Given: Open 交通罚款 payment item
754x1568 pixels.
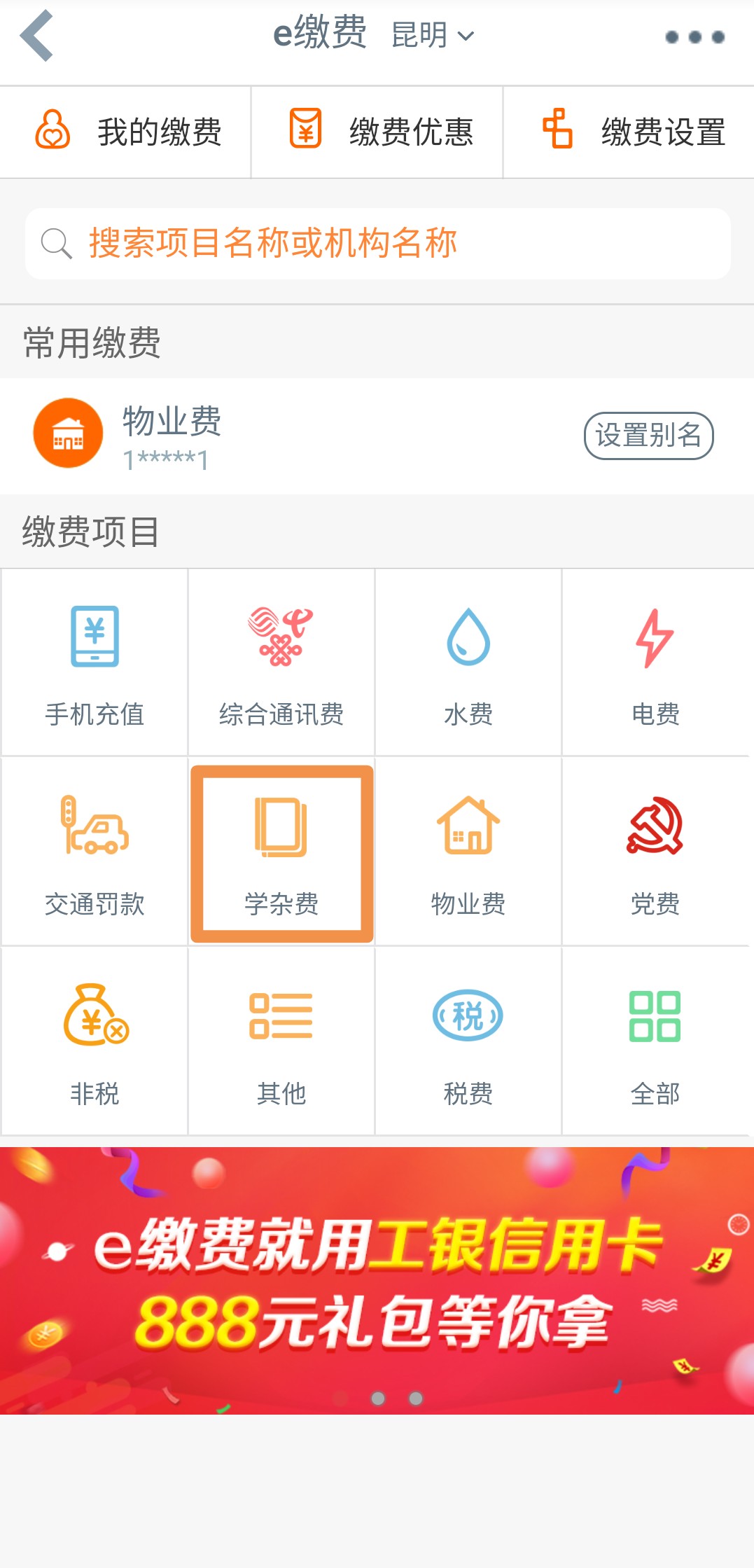Looking at the screenshot, I should coord(95,852).
